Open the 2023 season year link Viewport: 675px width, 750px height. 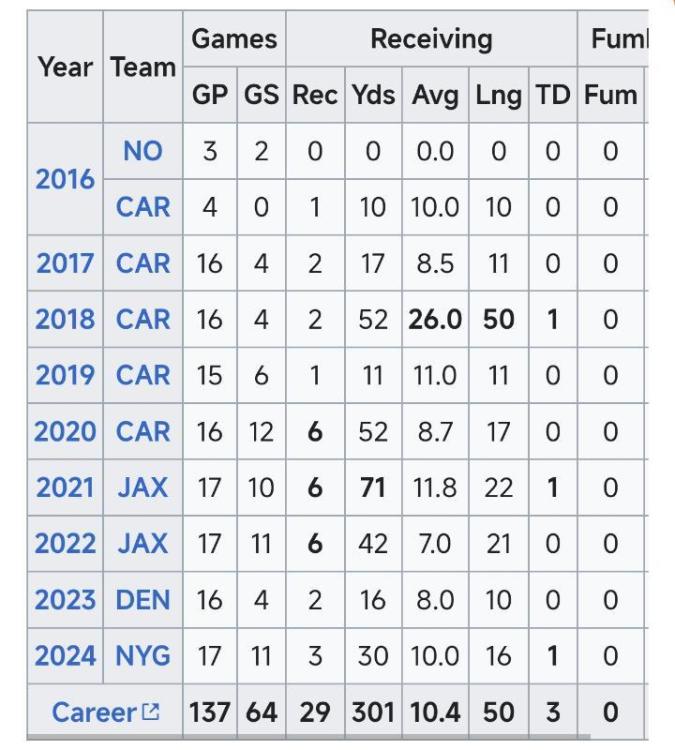point(65,600)
